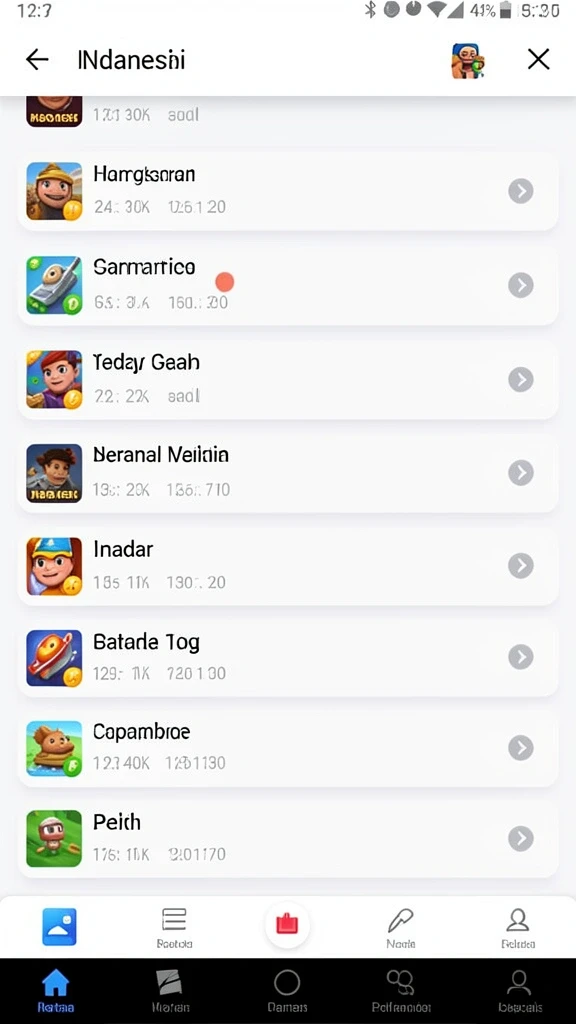This screenshot has height=1024, width=576.
Task: Switch to the list tab in the bottom bar
Action: click(x=174, y=927)
